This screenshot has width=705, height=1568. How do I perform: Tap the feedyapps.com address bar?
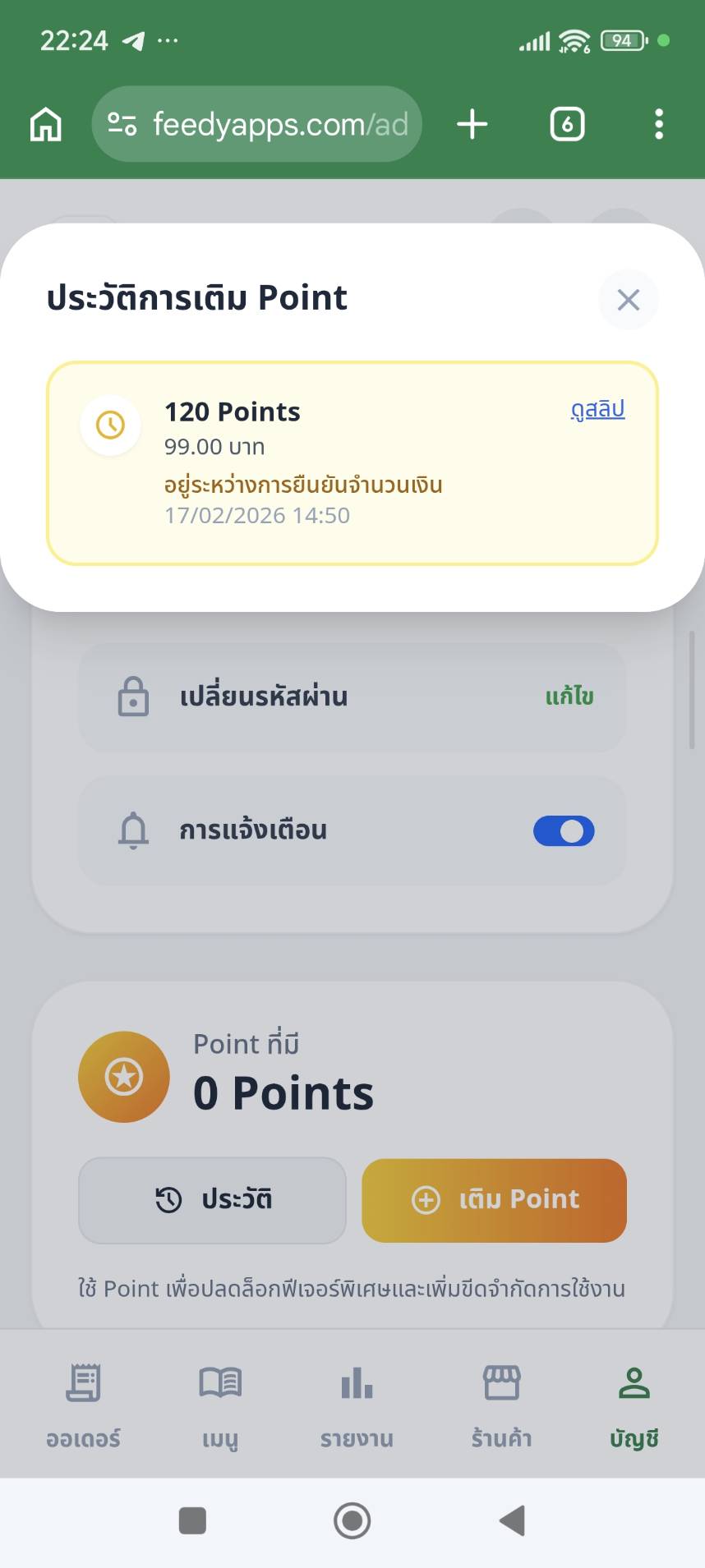257,125
